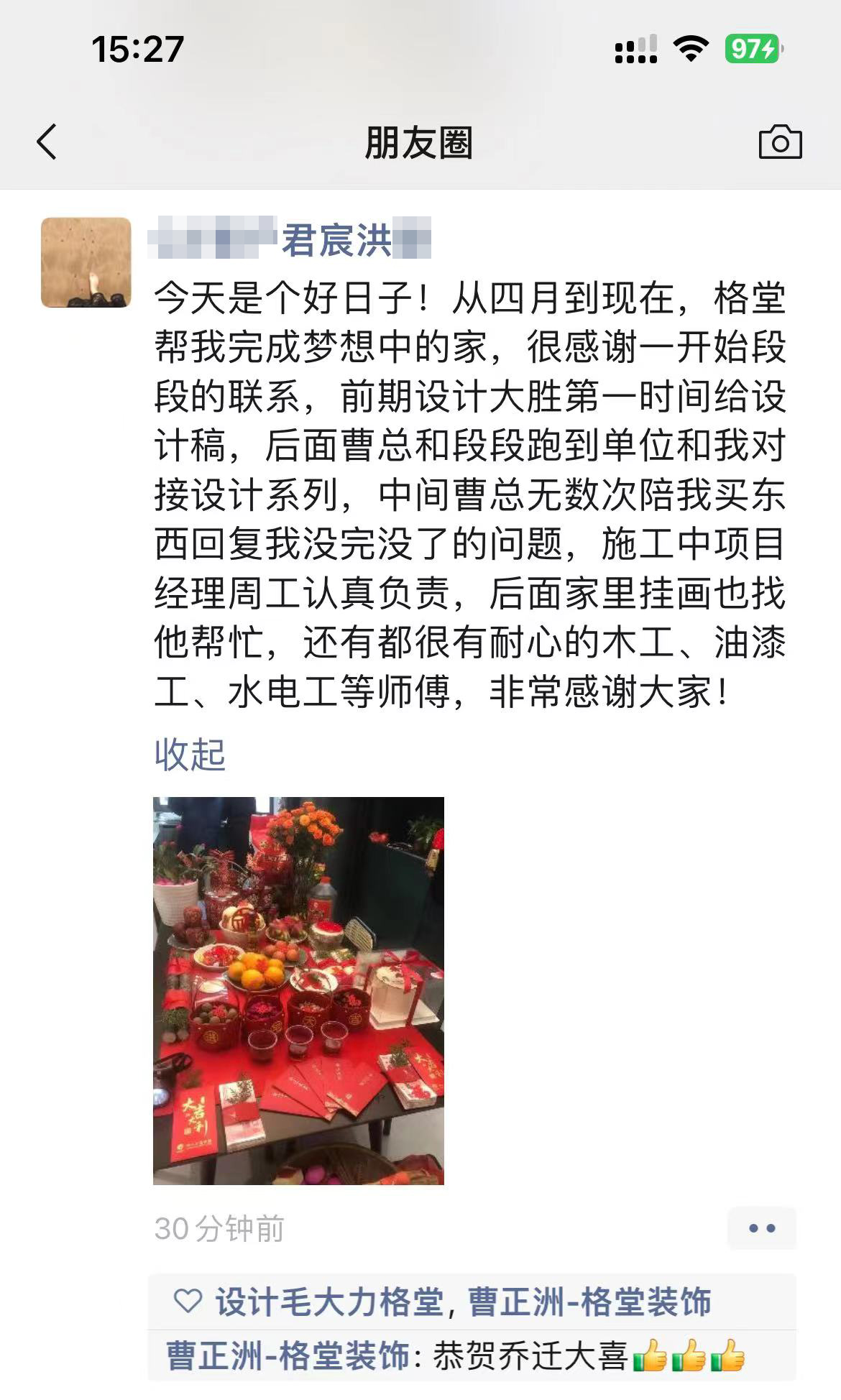Image resolution: width=841 pixels, height=1400 pixels.
Task: Open the camera to post a moment
Action: tap(780, 142)
